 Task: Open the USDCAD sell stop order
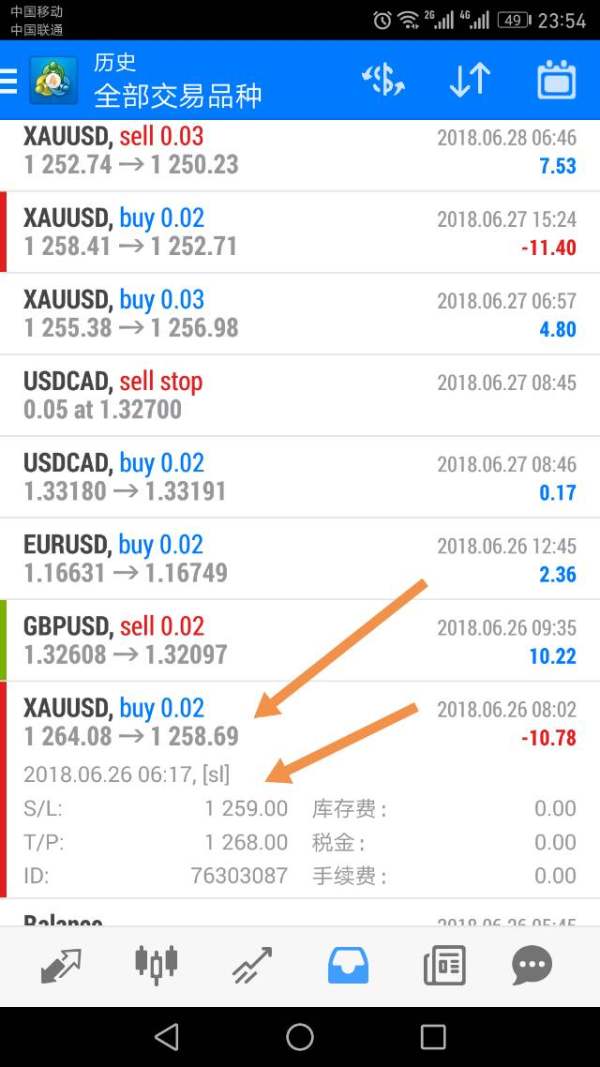click(x=300, y=396)
